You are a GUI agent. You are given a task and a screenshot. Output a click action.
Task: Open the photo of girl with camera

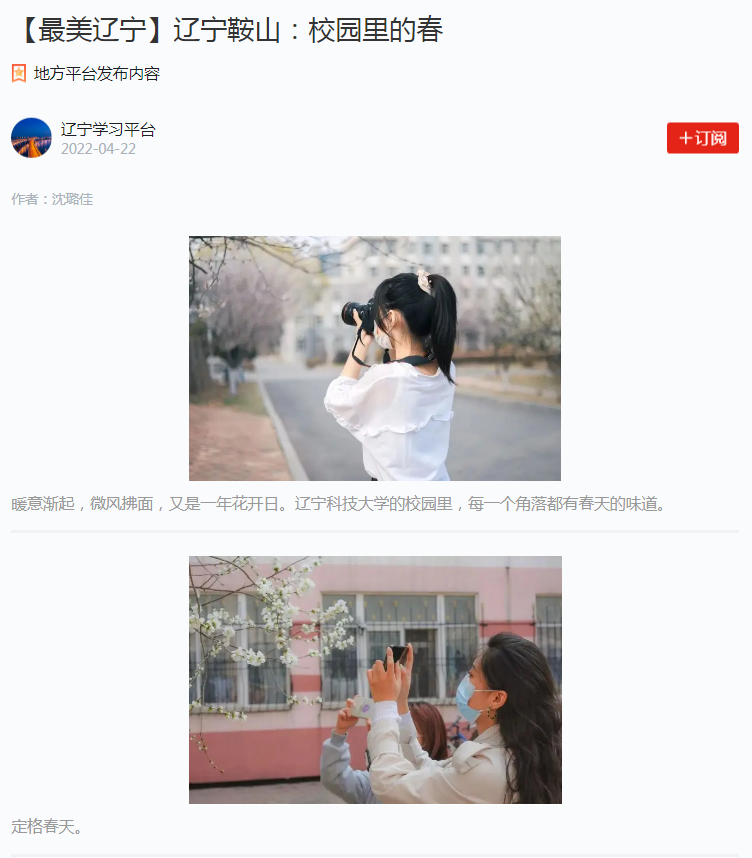click(x=375, y=358)
